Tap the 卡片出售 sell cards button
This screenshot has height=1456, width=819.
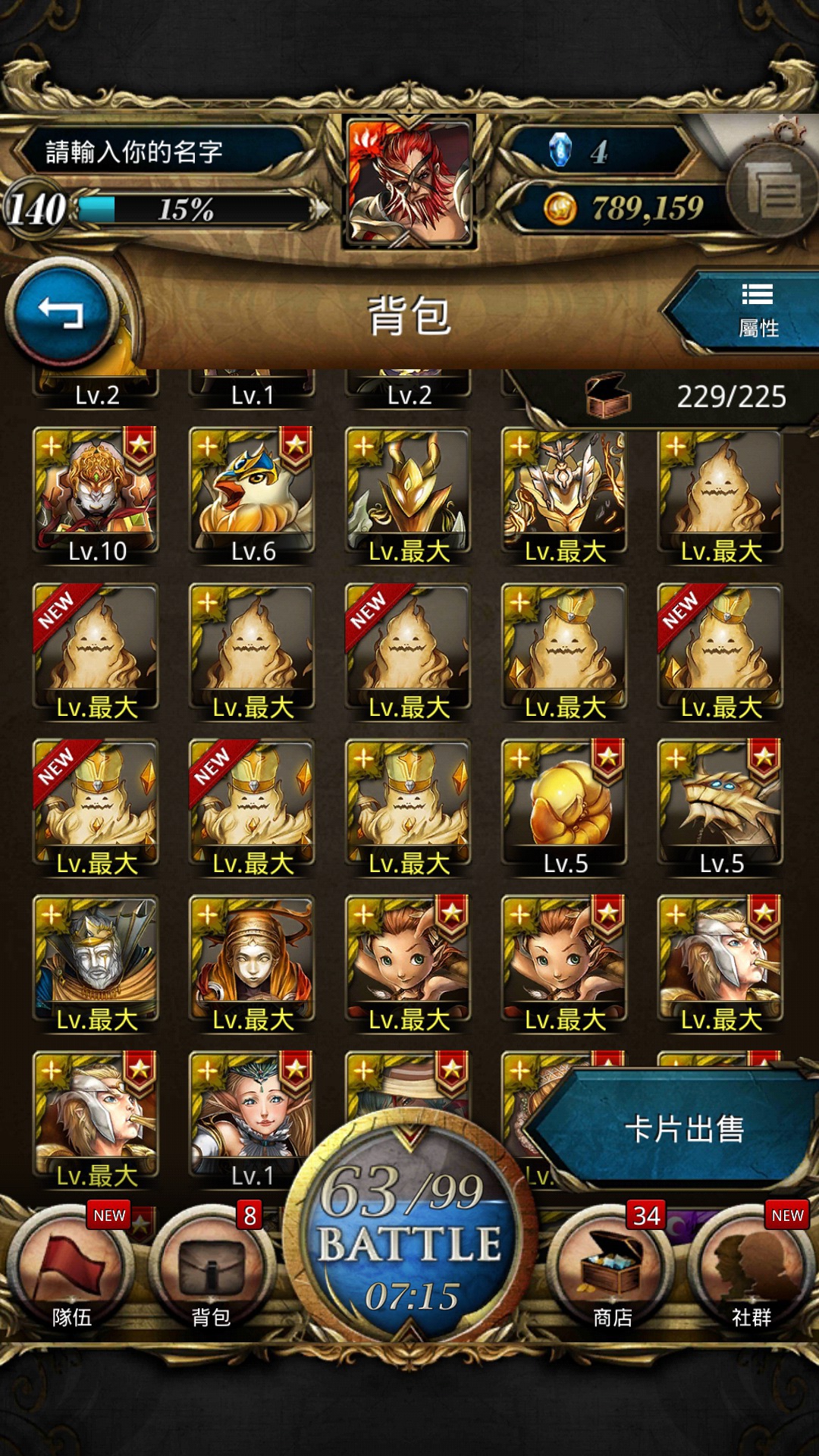(675, 1128)
